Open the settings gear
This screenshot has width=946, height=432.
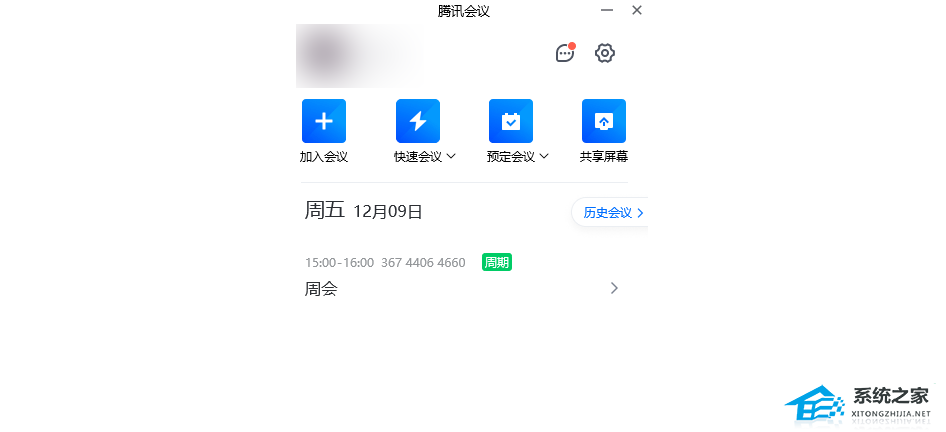pyautogui.click(x=604, y=53)
